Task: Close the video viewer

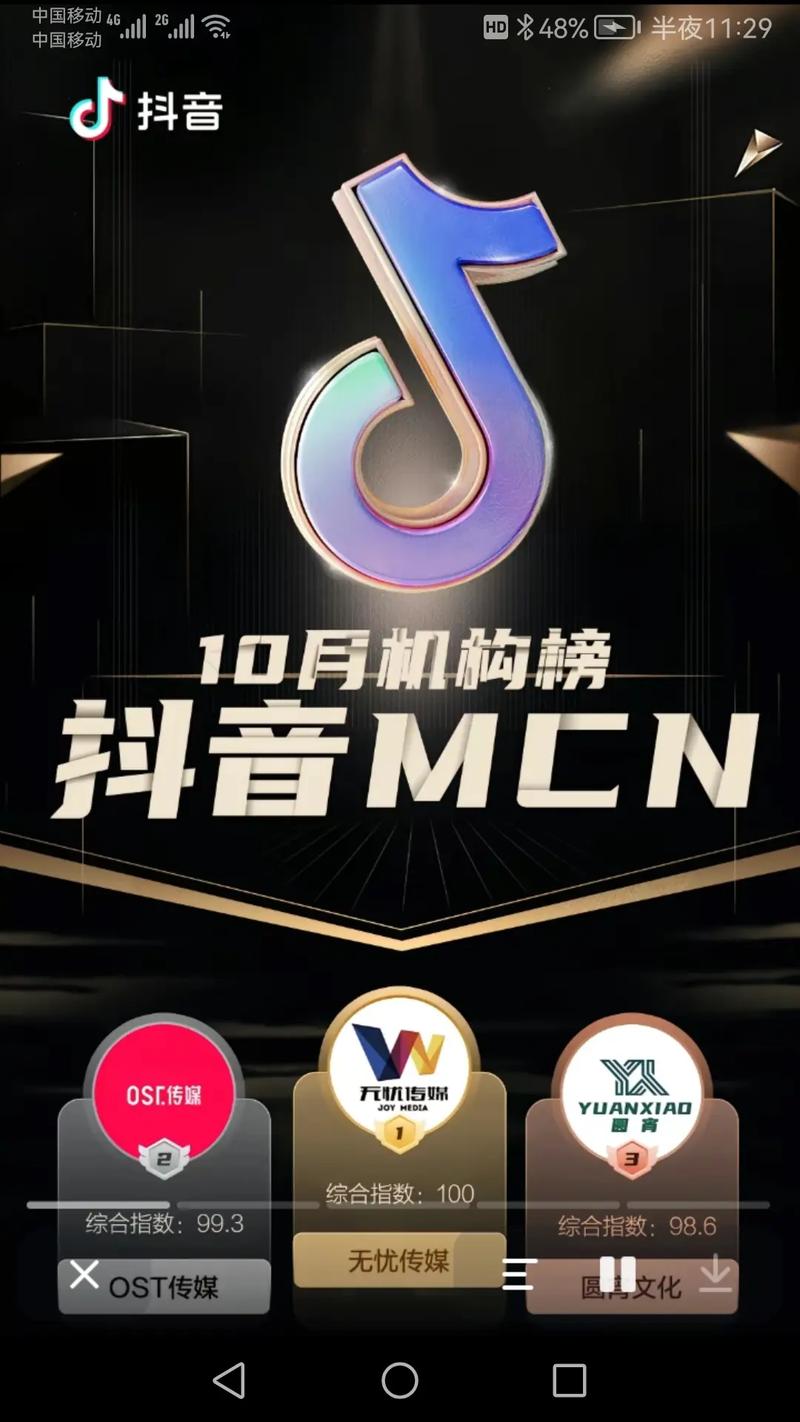Action: [84, 1274]
